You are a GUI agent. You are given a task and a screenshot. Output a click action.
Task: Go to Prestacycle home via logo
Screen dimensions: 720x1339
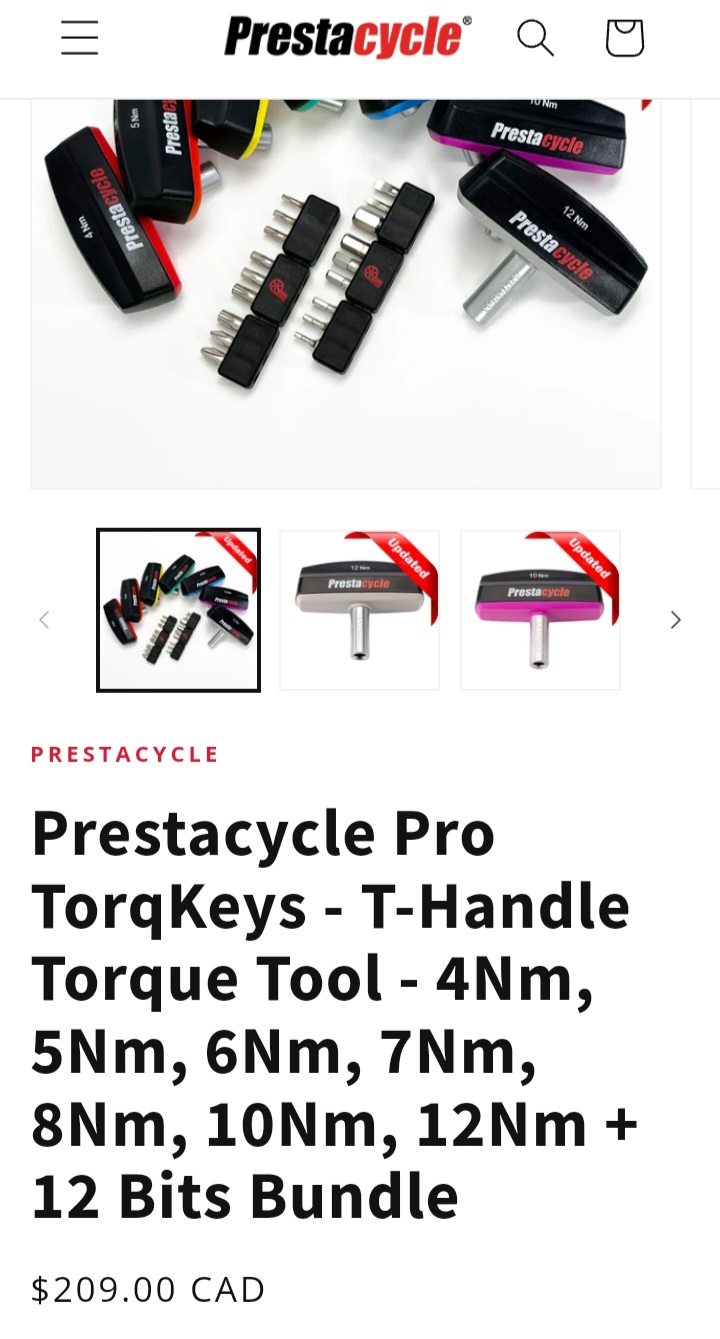point(347,37)
